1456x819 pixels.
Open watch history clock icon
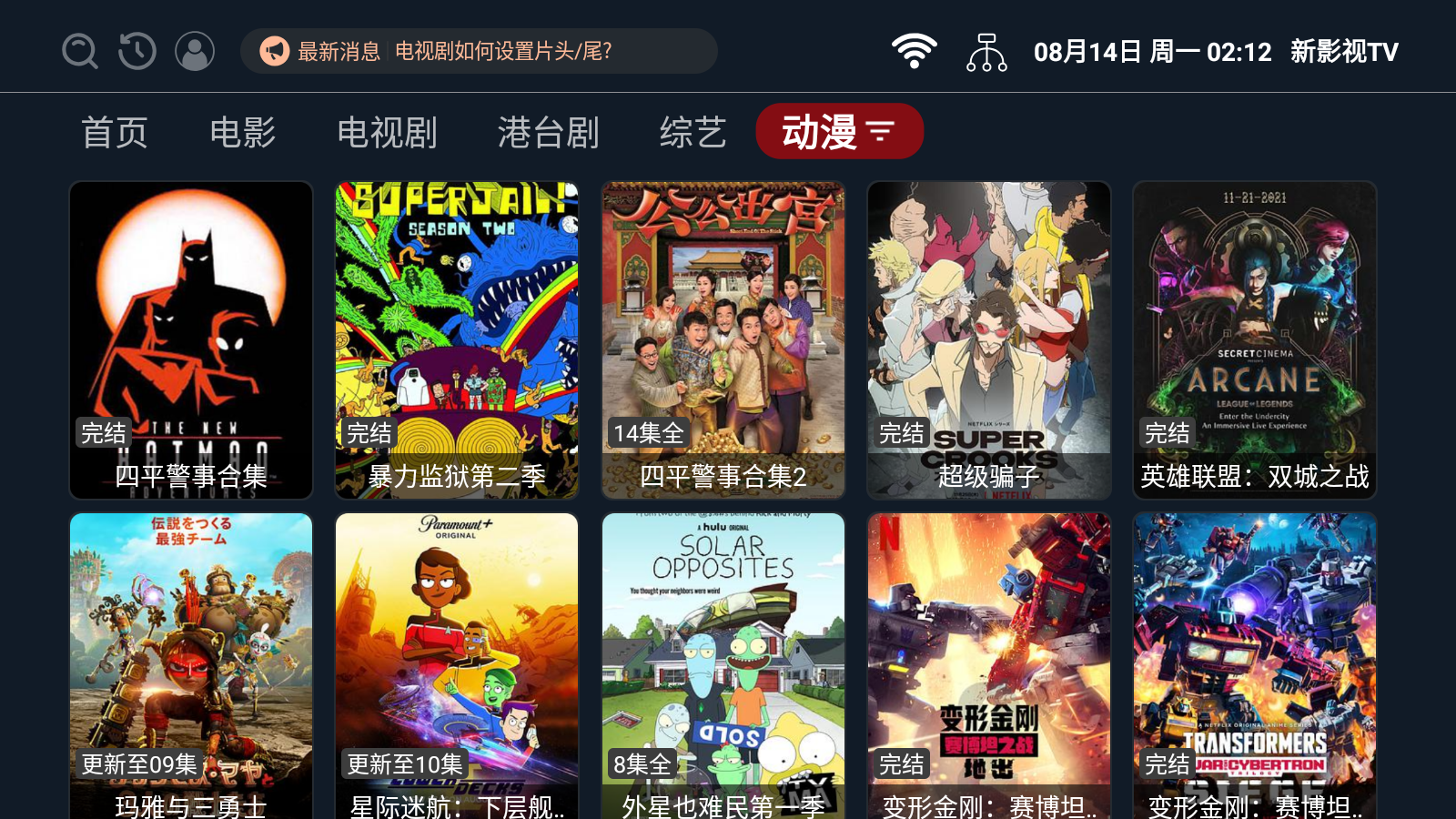pos(137,51)
